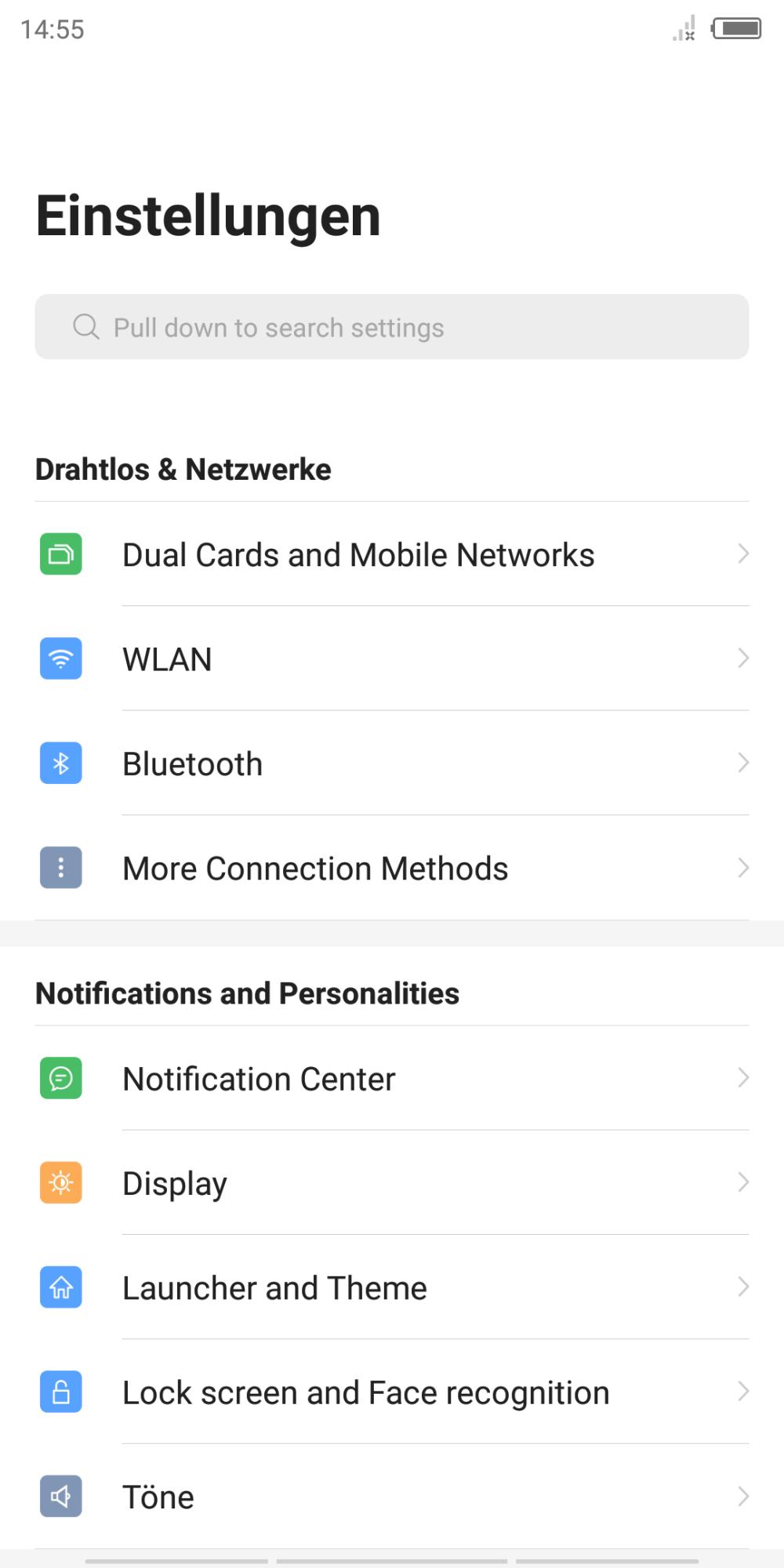Open Notification Center

point(392,1078)
